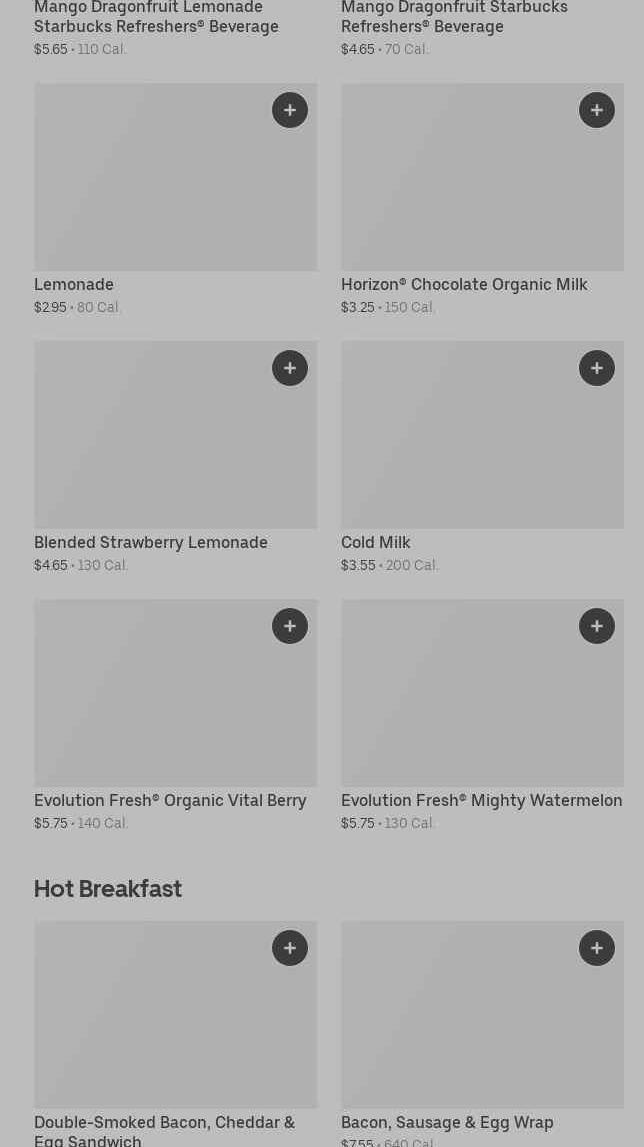Add Cold Milk to the cart

point(596,368)
